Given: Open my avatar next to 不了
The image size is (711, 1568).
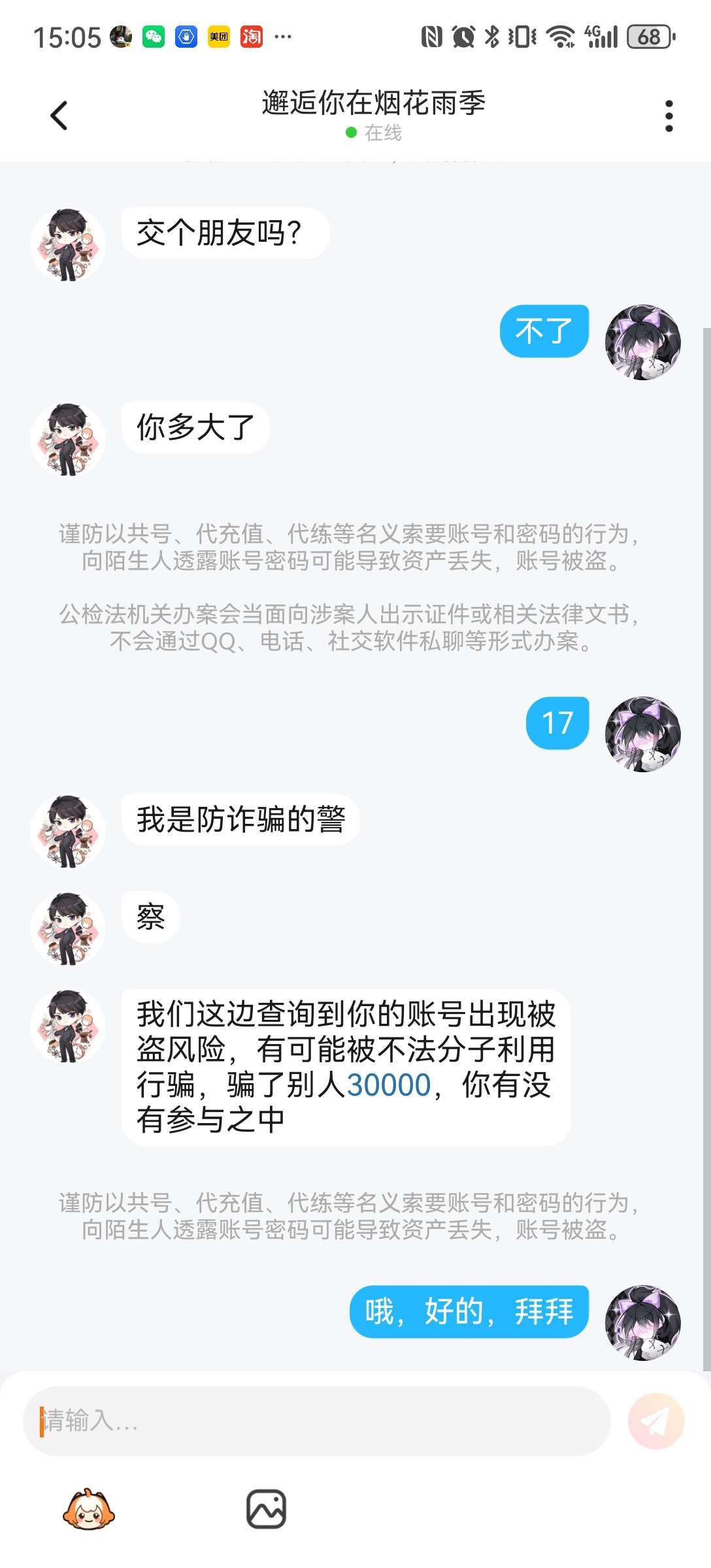Looking at the screenshot, I should click(x=643, y=342).
